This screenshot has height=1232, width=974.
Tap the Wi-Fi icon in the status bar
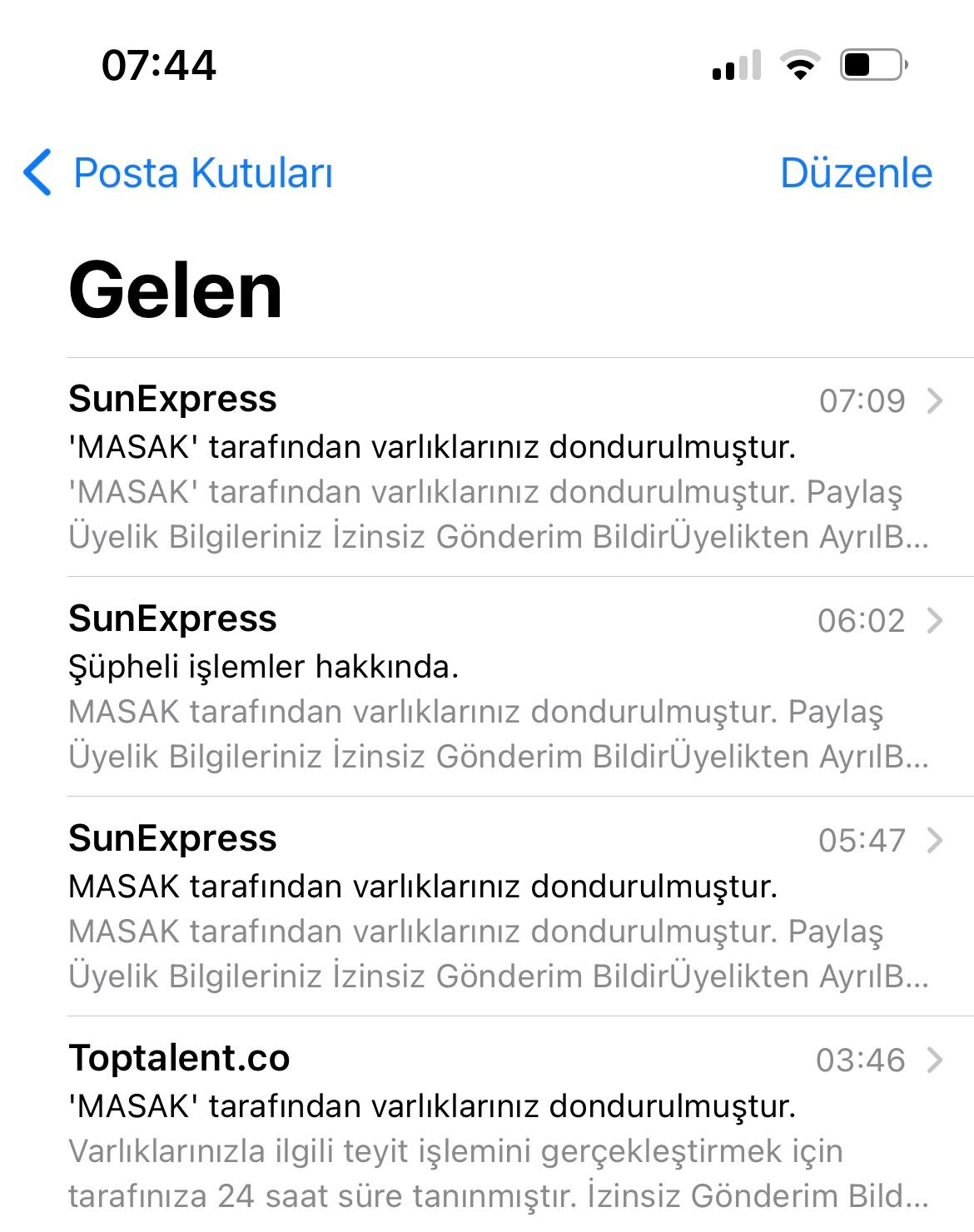pos(801,65)
